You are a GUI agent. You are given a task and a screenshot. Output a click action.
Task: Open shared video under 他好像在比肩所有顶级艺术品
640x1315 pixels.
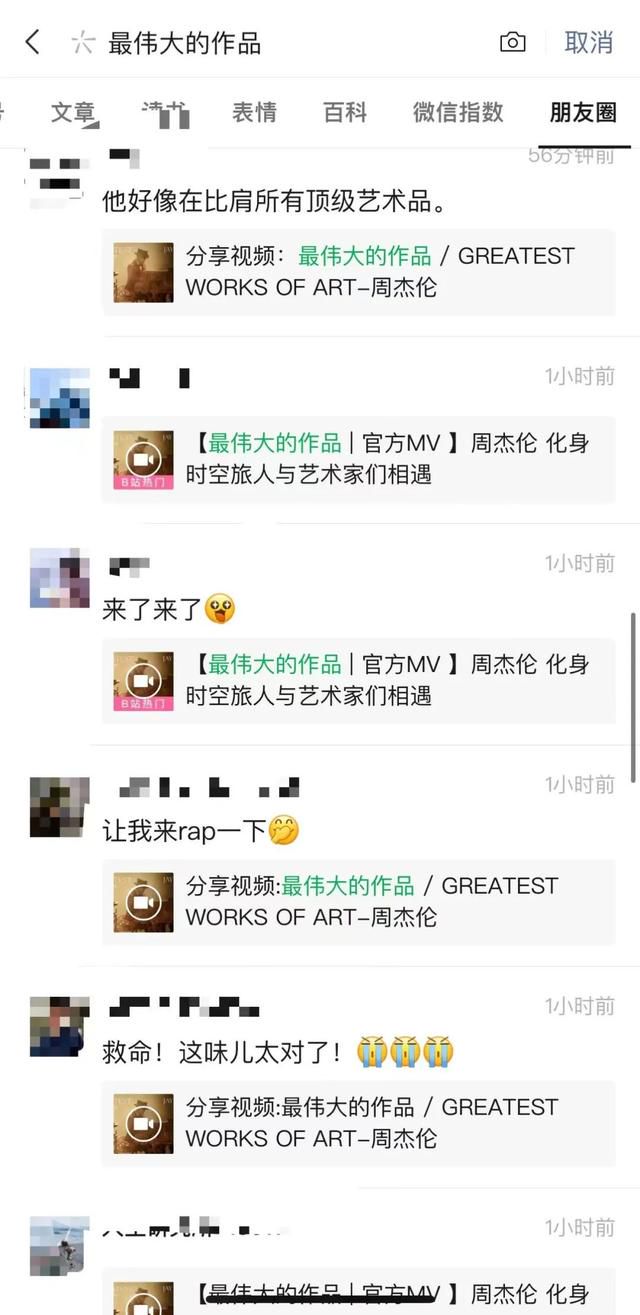click(x=359, y=272)
